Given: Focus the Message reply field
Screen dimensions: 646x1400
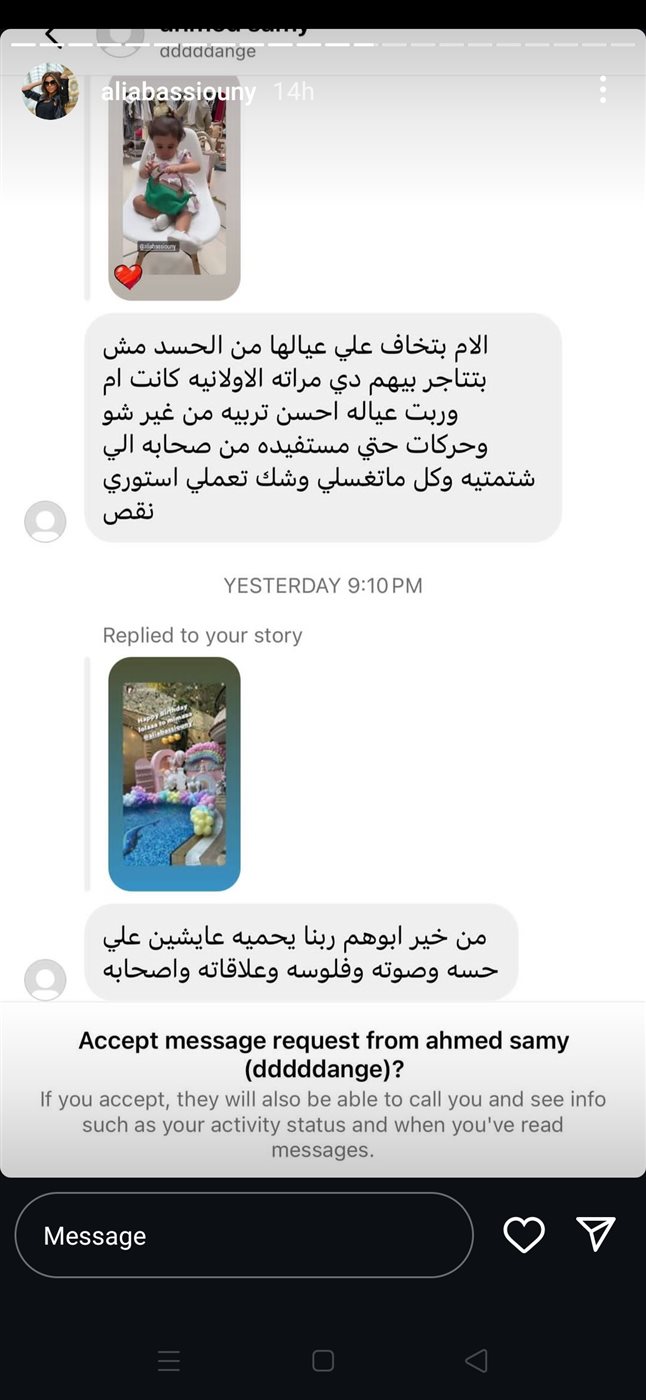Looking at the screenshot, I should [244, 1235].
